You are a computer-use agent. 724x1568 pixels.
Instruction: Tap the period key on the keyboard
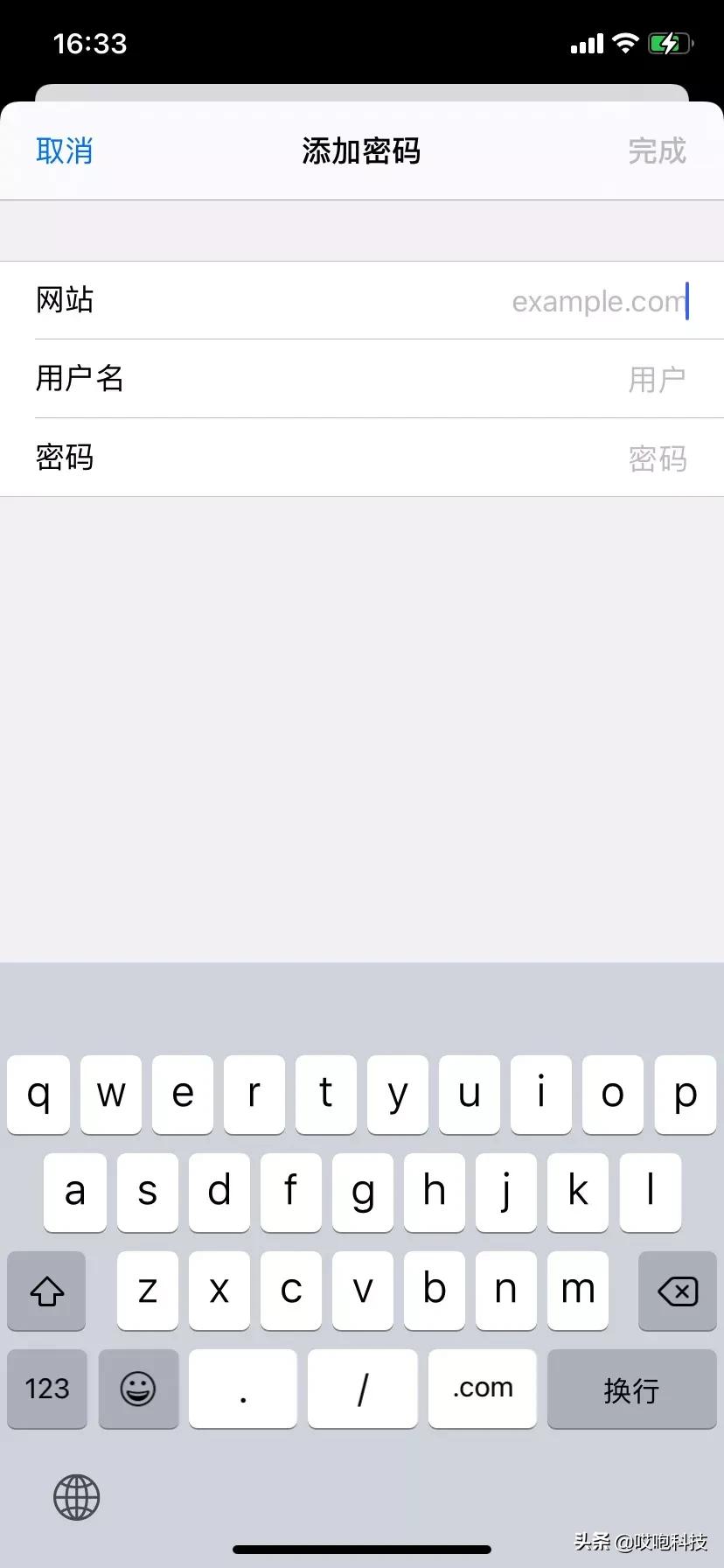tap(242, 1389)
